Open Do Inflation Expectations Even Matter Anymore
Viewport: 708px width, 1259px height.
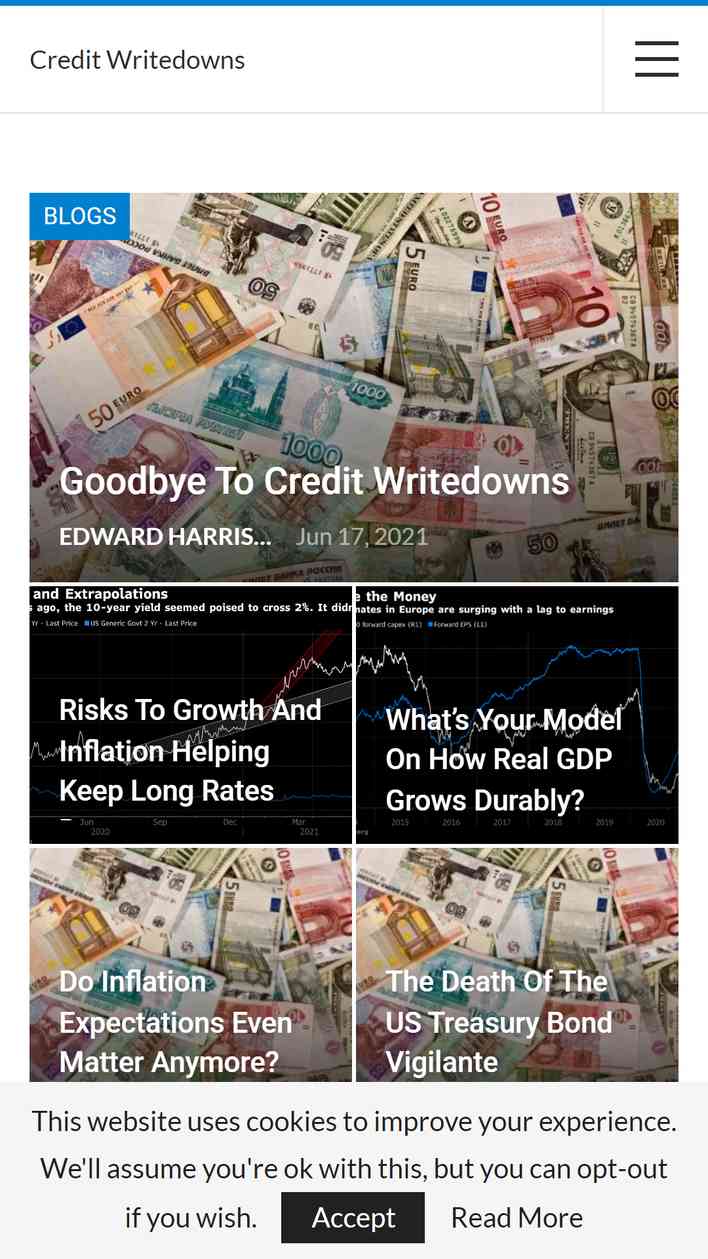(176, 1022)
